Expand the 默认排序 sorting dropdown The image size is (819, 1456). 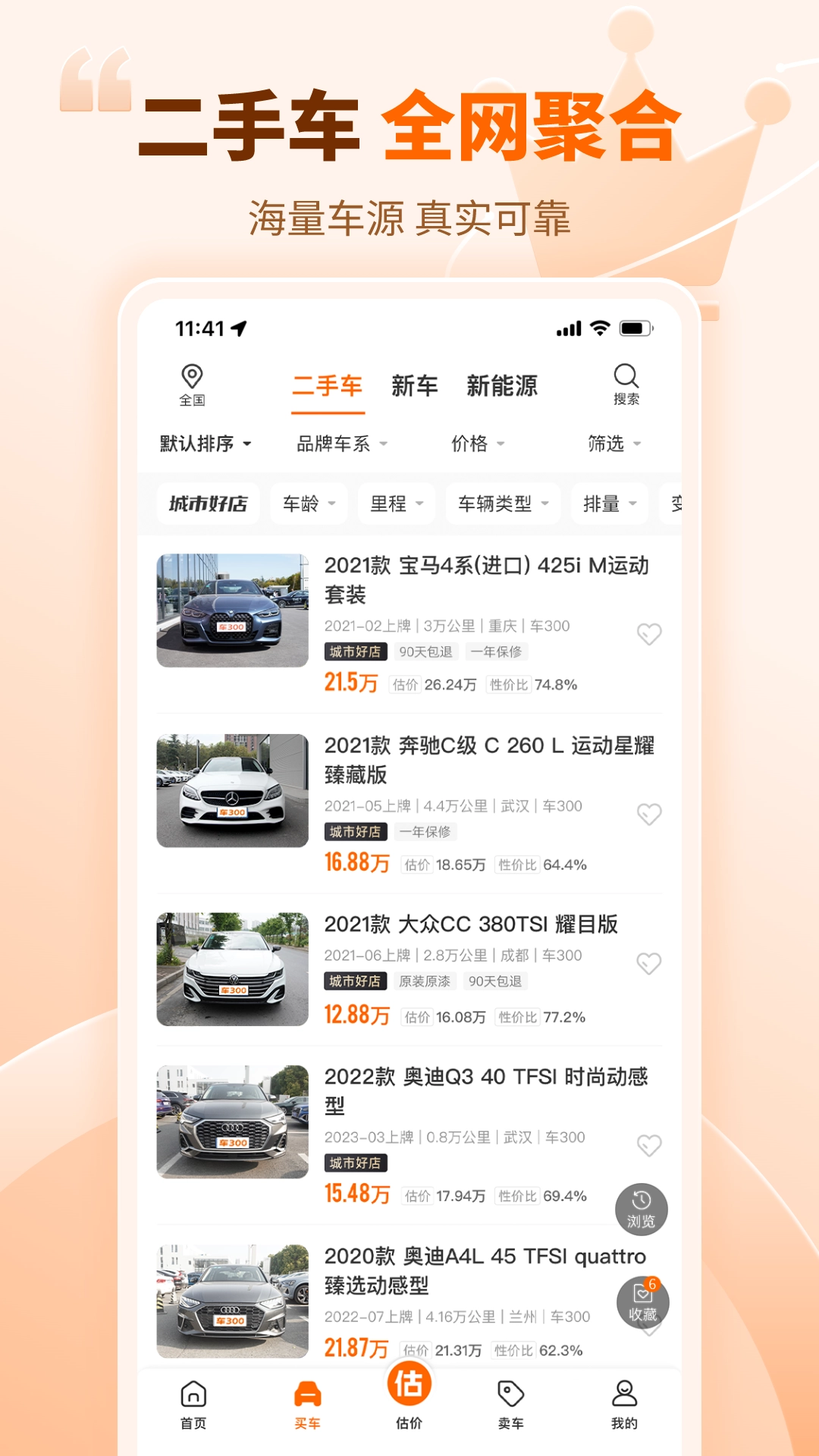click(x=200, y=445)
